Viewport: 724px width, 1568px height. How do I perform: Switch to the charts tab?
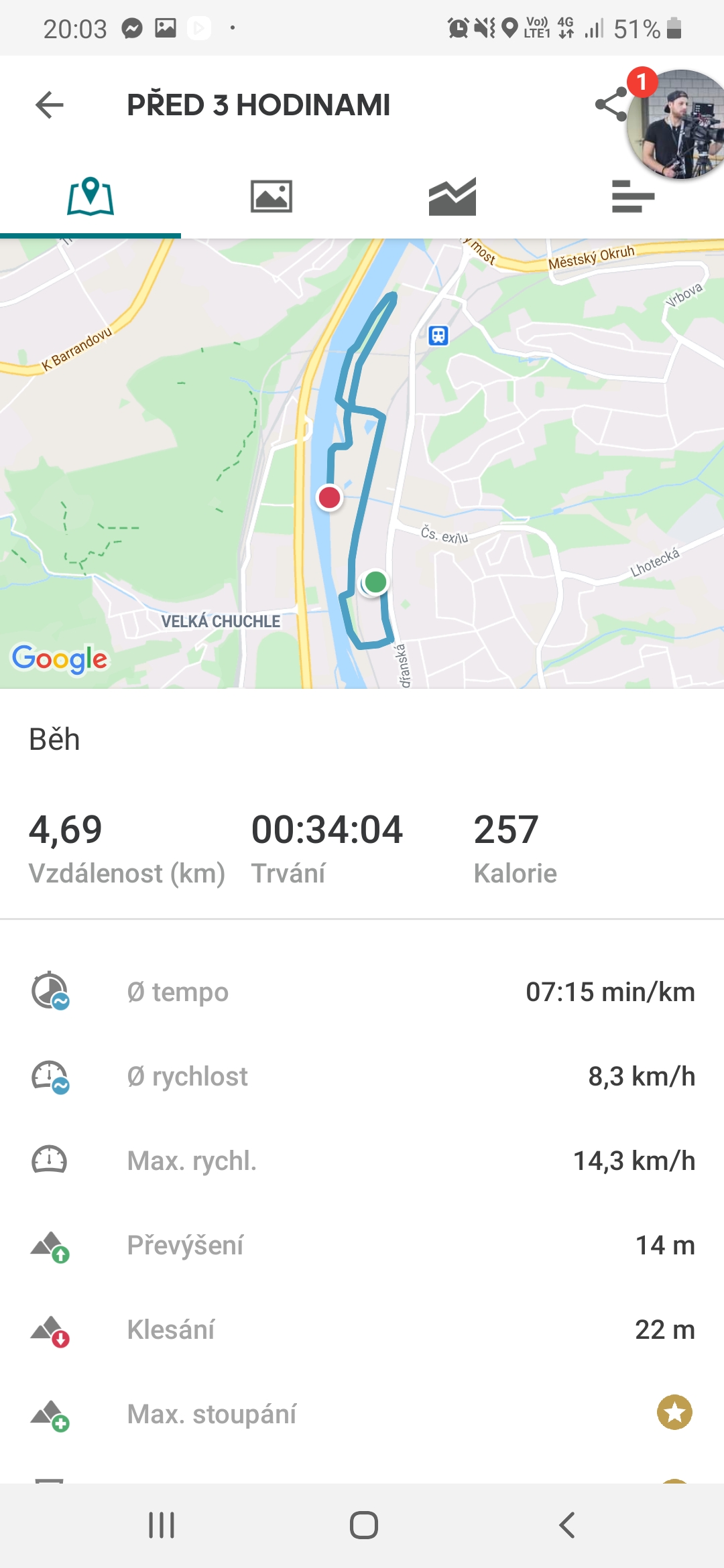(452, 197)
